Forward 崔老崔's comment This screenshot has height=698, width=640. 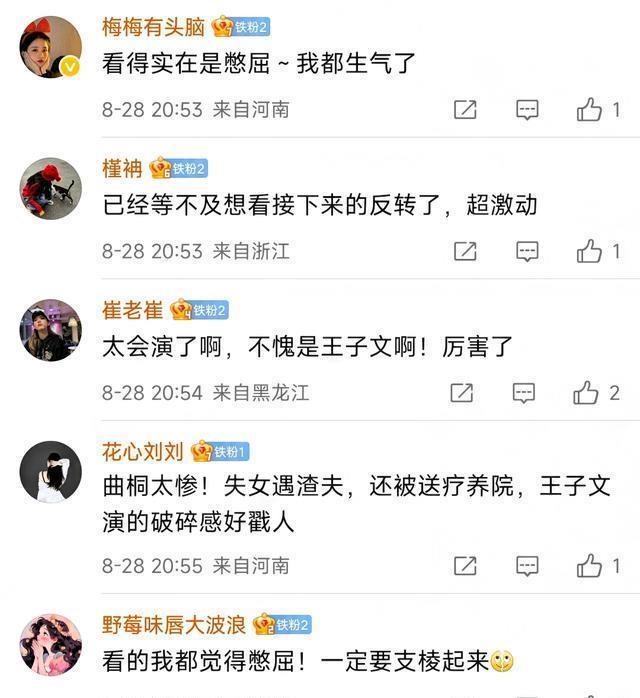pyautogui.click(x=462, y=393)
